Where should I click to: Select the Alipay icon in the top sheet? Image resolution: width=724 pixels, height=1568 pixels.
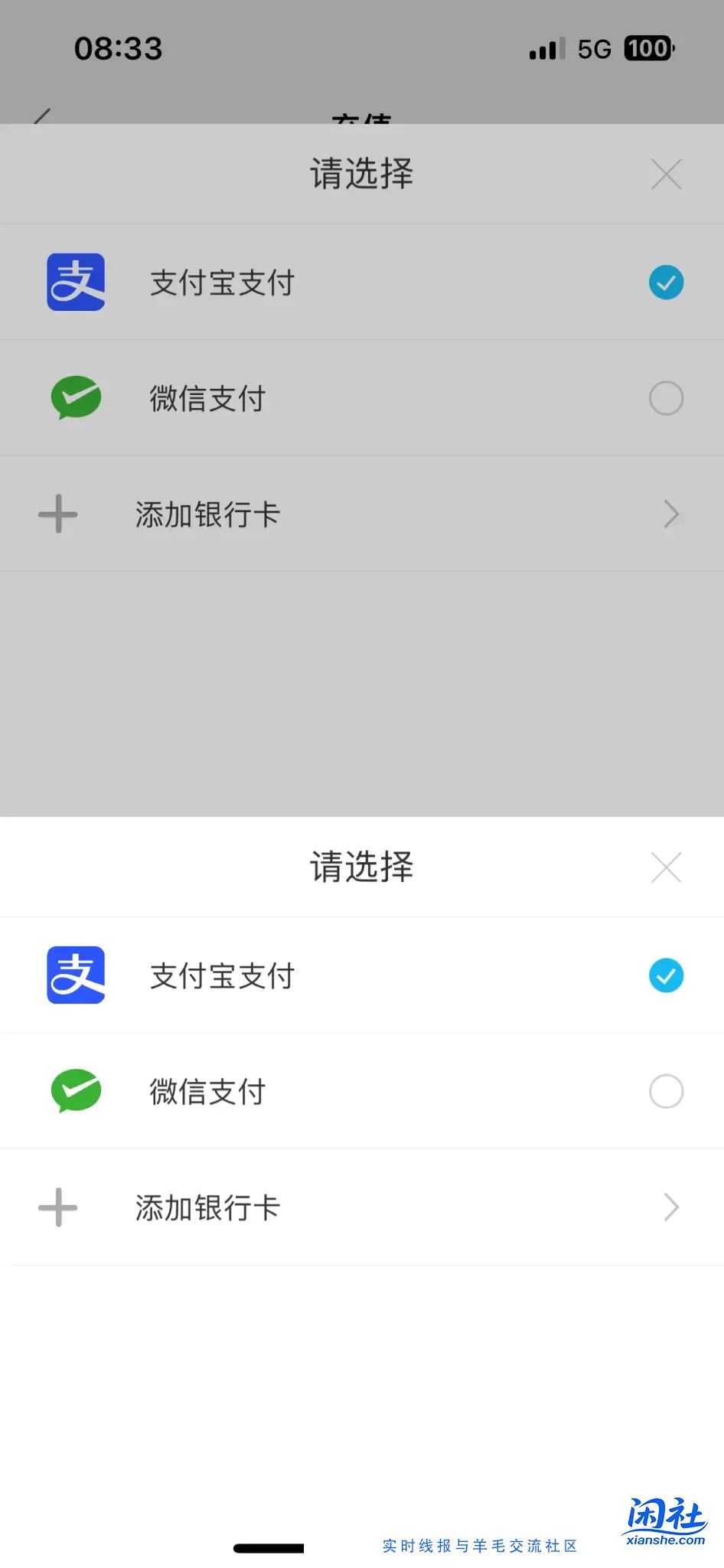point(76,282)
